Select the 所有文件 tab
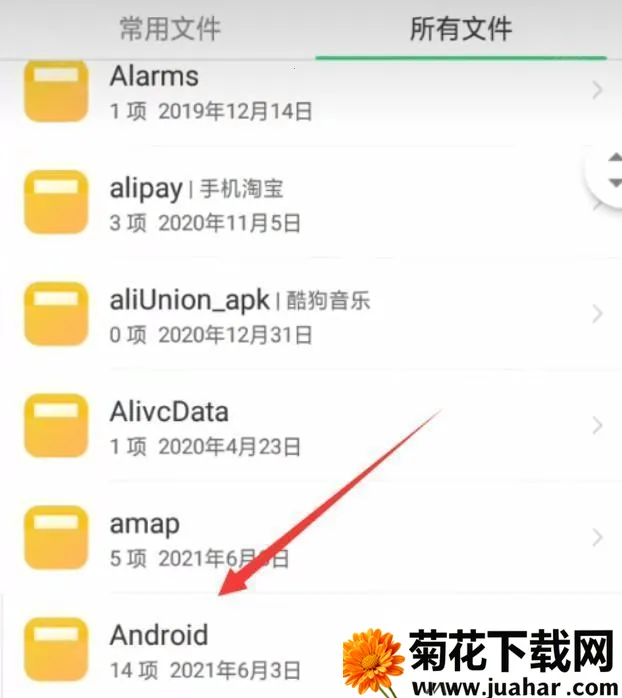The width and height of the screenshot is (622, 698). pyautogui.click(x=461, y=28)
